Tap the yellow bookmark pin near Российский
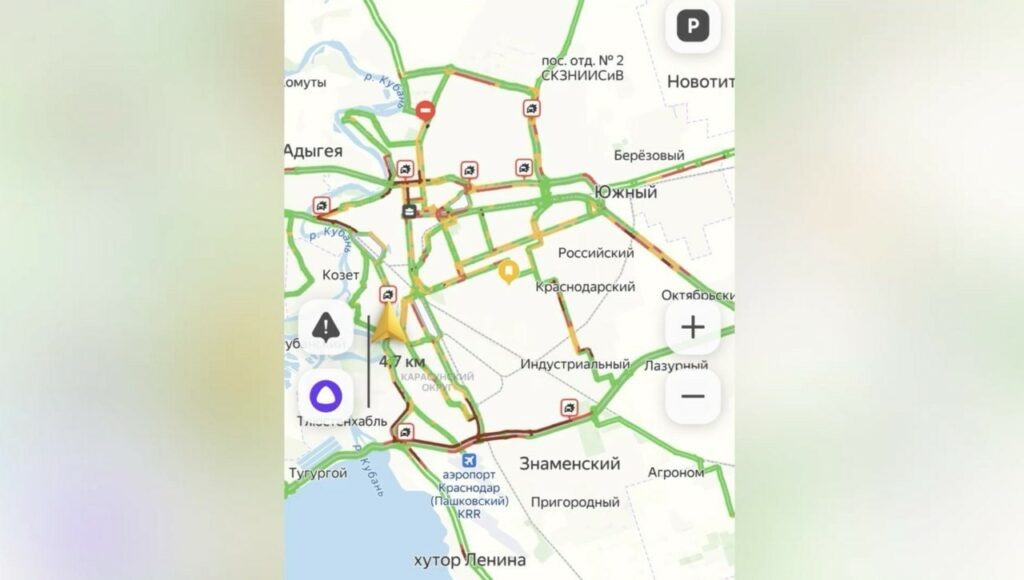 pos(508,271)
